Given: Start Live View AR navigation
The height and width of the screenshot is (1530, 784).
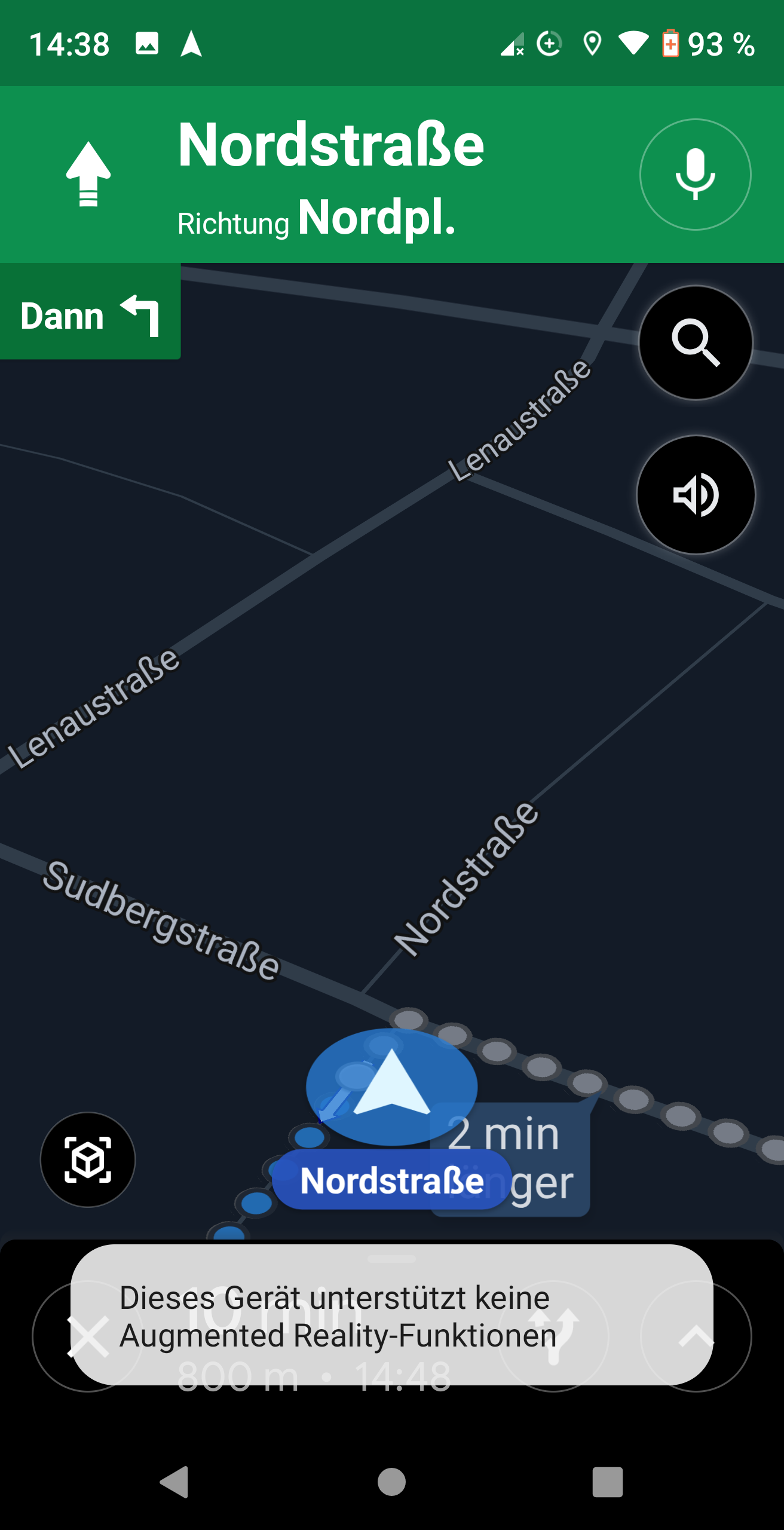Looking at the screenshot, I should pos(88,1159).
